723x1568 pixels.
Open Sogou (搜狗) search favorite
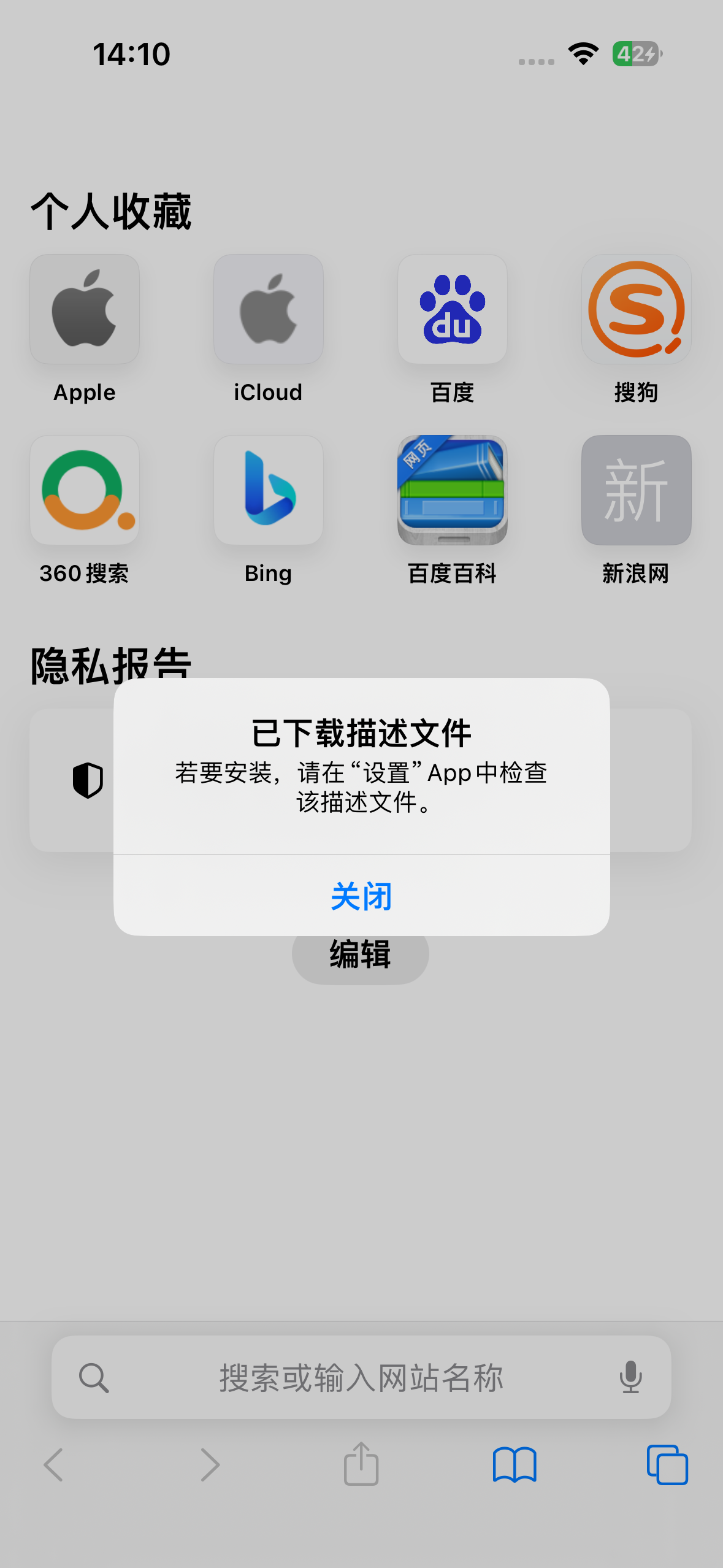pos(635,309)
